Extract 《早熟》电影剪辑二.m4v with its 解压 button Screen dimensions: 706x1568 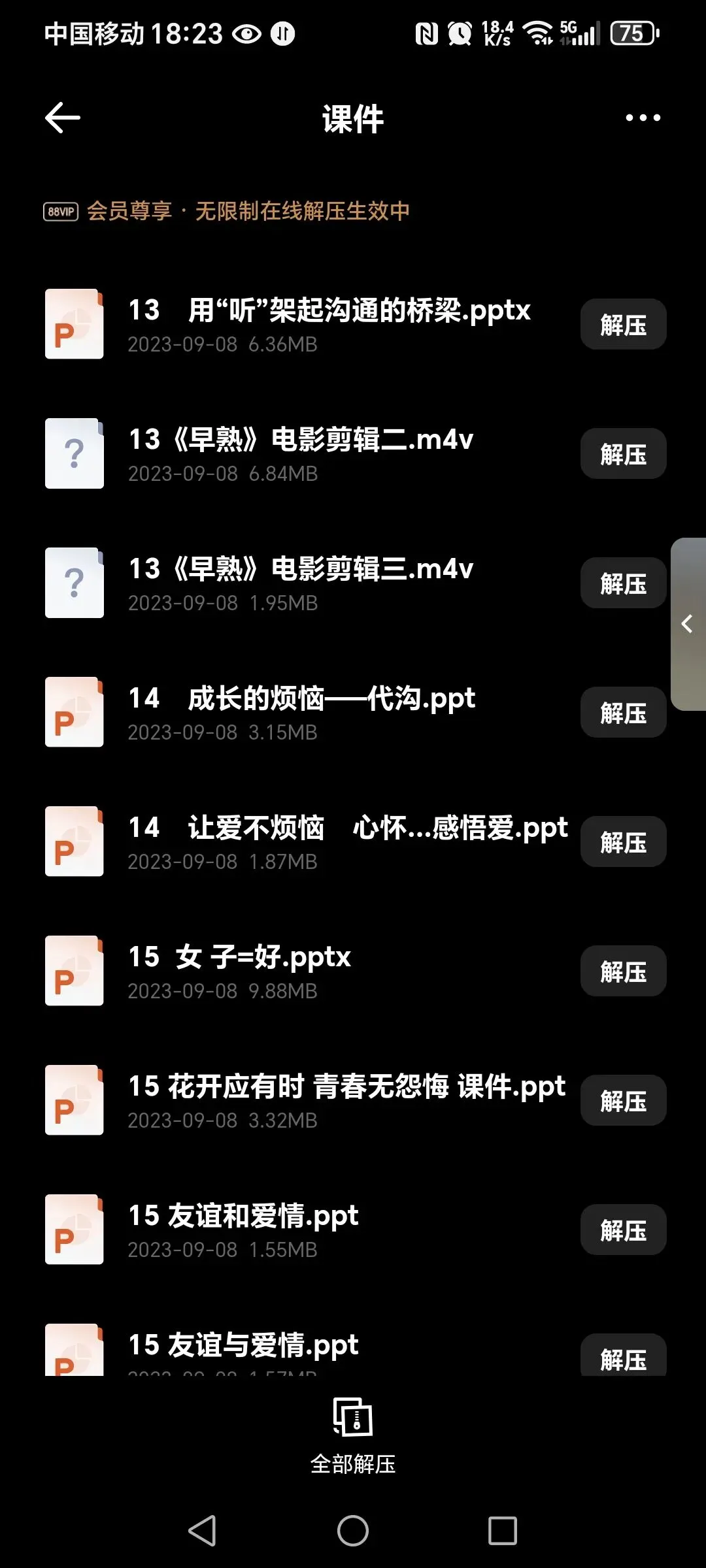pos(623,453)
